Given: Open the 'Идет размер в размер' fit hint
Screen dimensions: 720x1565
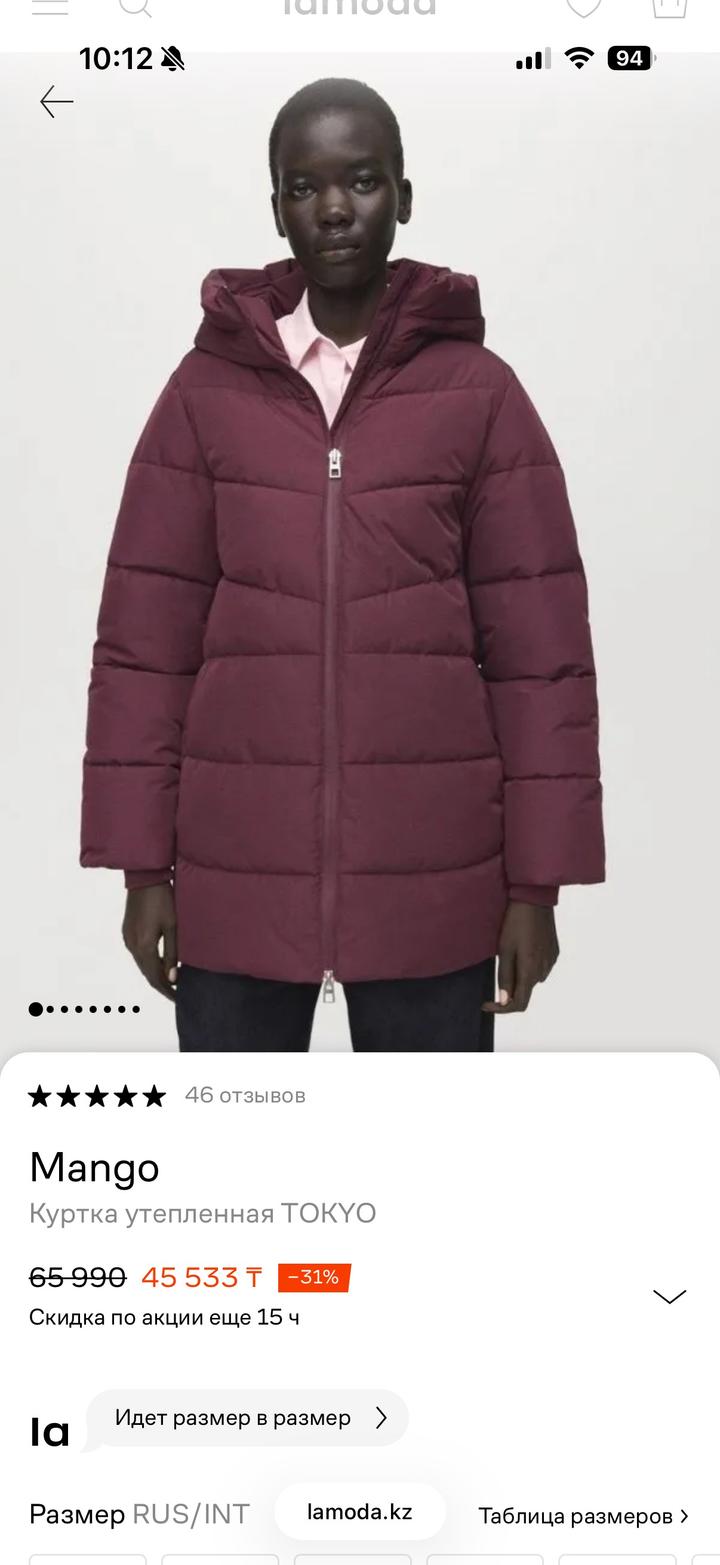Looking at the screenshot, I should pyautogui.click(x=247, y=1417).
